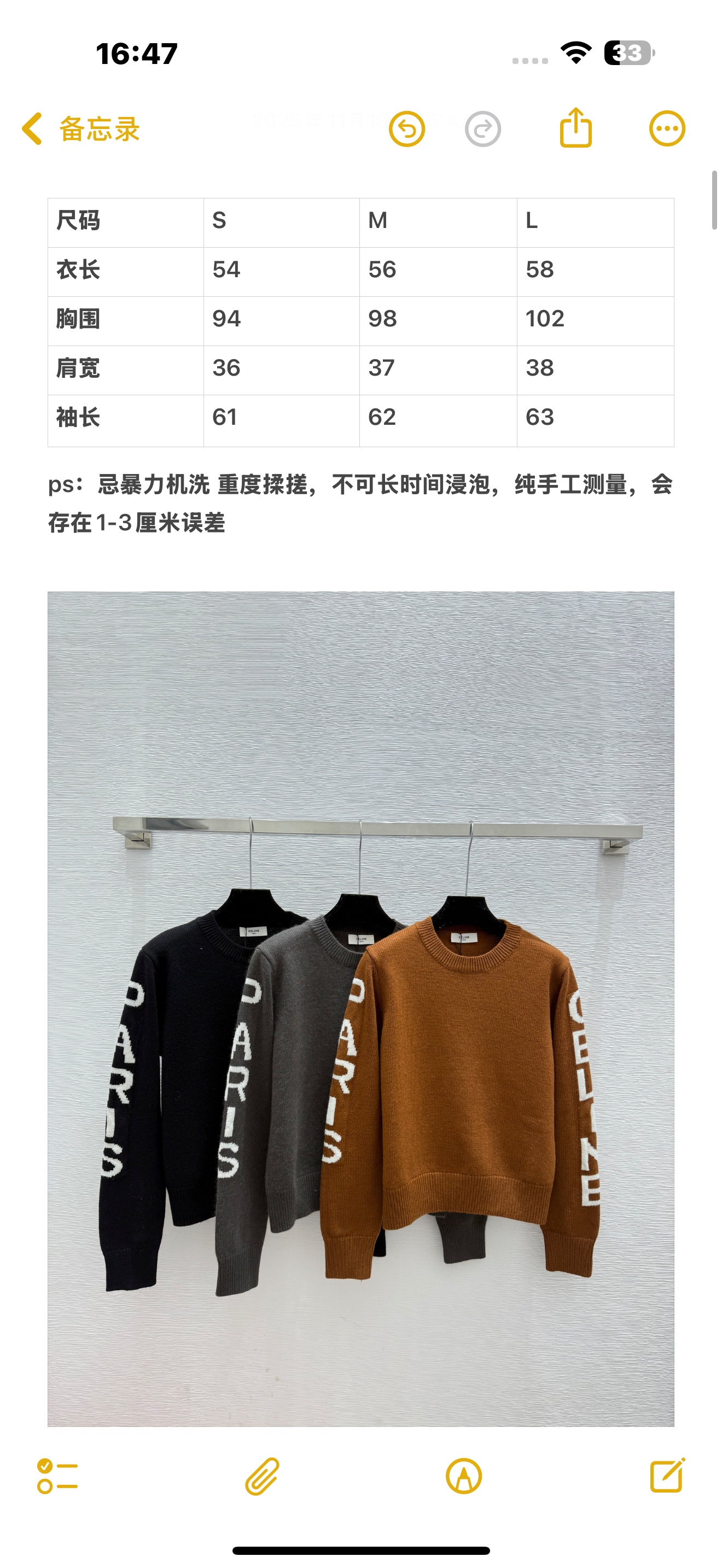Viewport: 722px width, 1568px height.
Task: Open the more options menu
Action: [667, 128]
